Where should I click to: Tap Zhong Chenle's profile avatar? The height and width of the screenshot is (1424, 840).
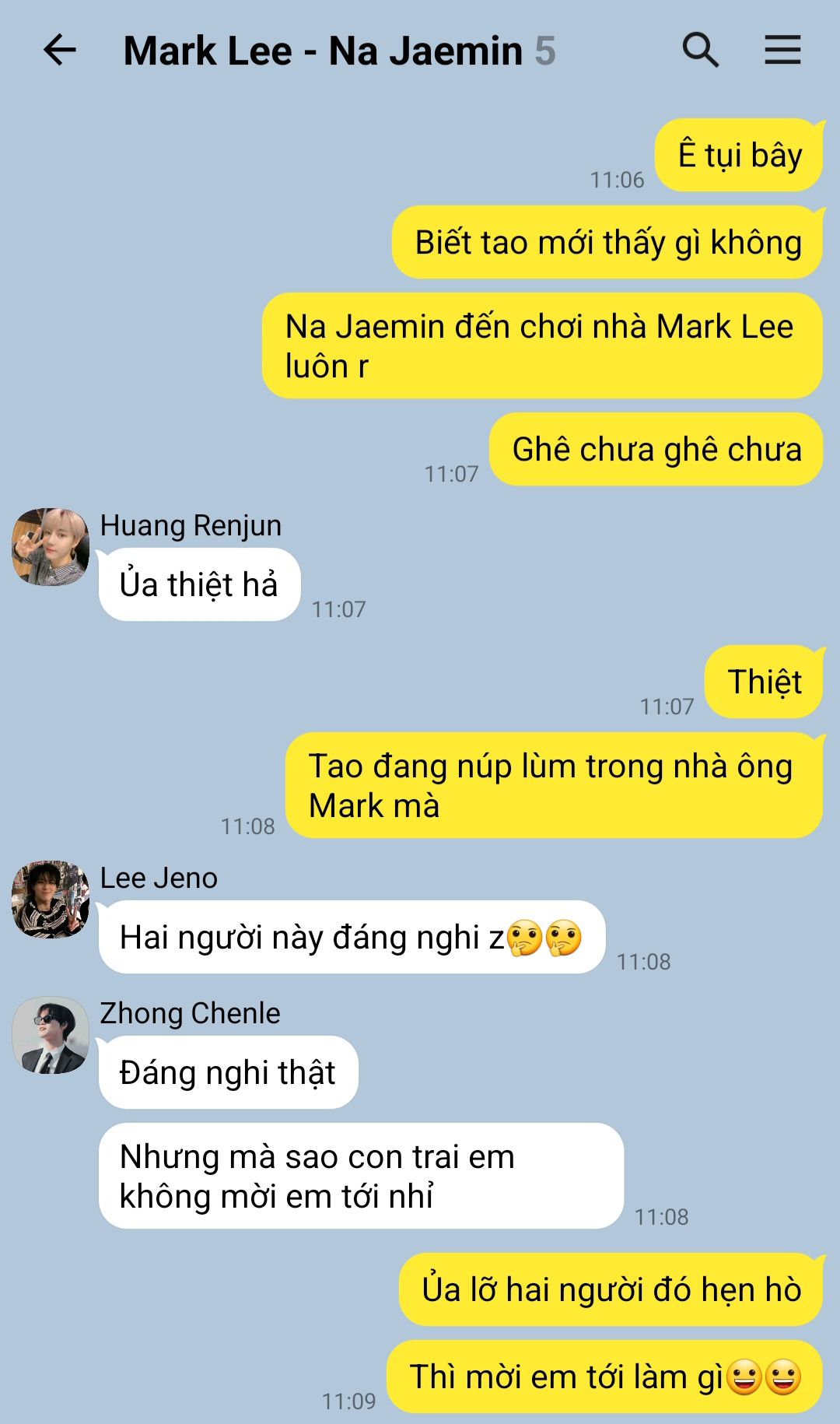(x=51, y=1035)
